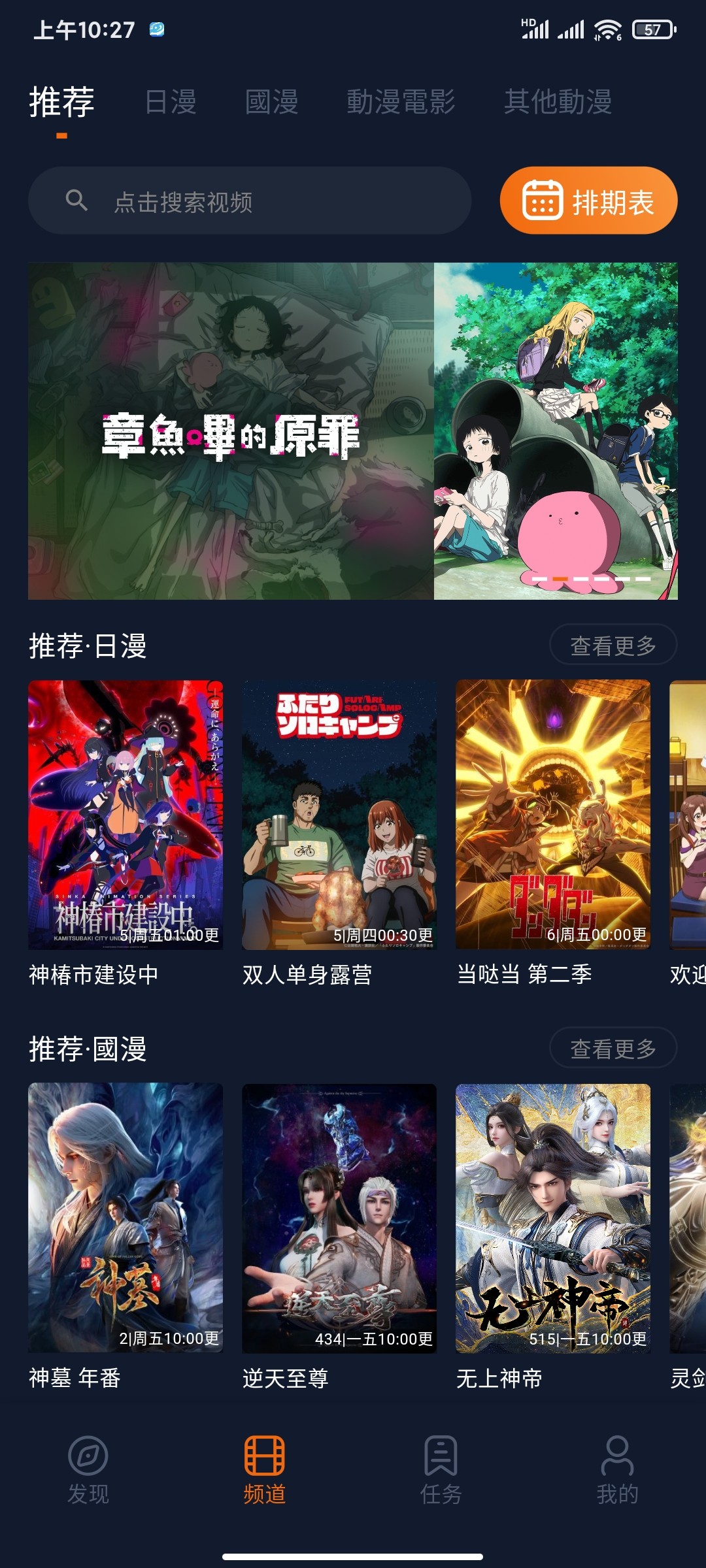The height and width of the screenshot is (1568, 706).
Task: Open the 任务 tab
Action: [x=441, y=1470]
